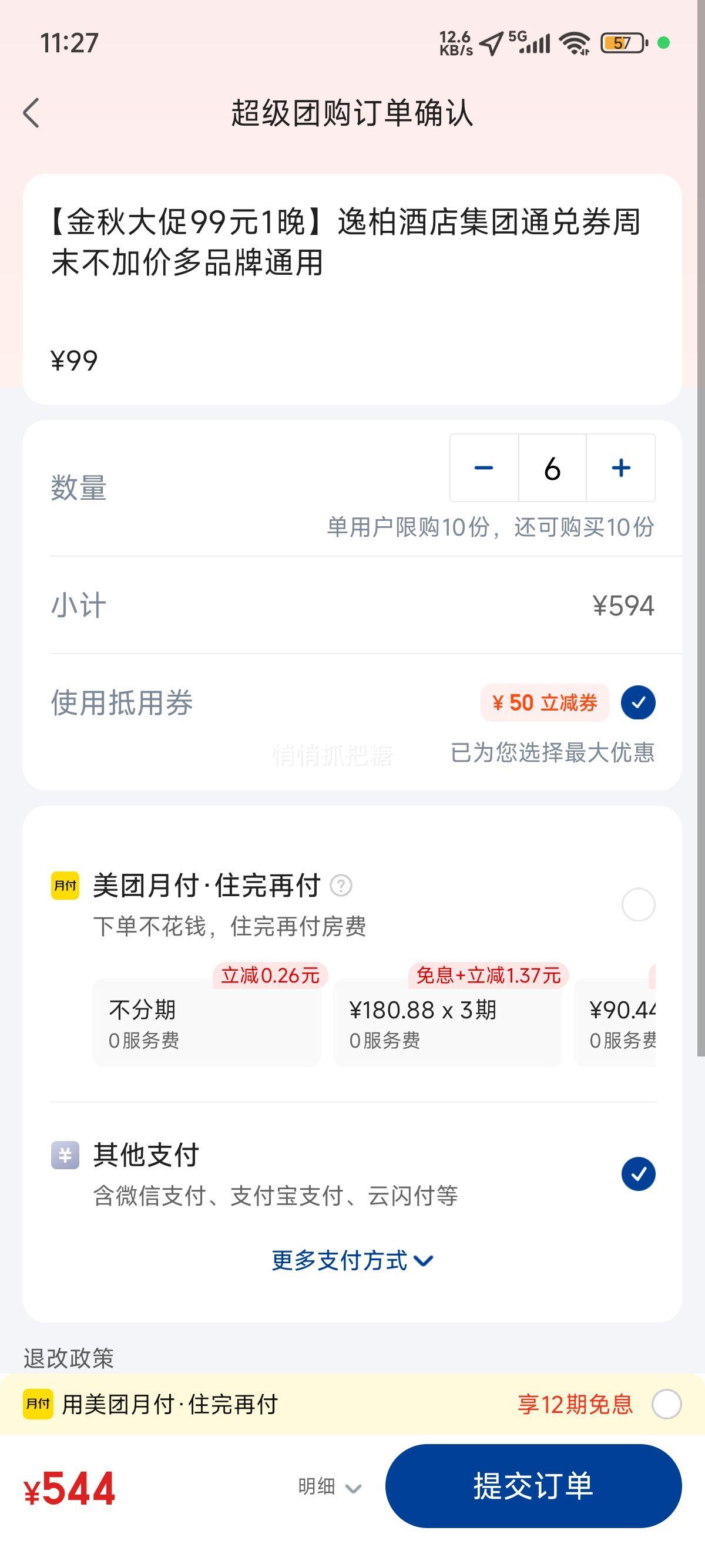Select 其他支付 payment method
This screenshot has height=1568, width=705.
[x=638, y=1173]
